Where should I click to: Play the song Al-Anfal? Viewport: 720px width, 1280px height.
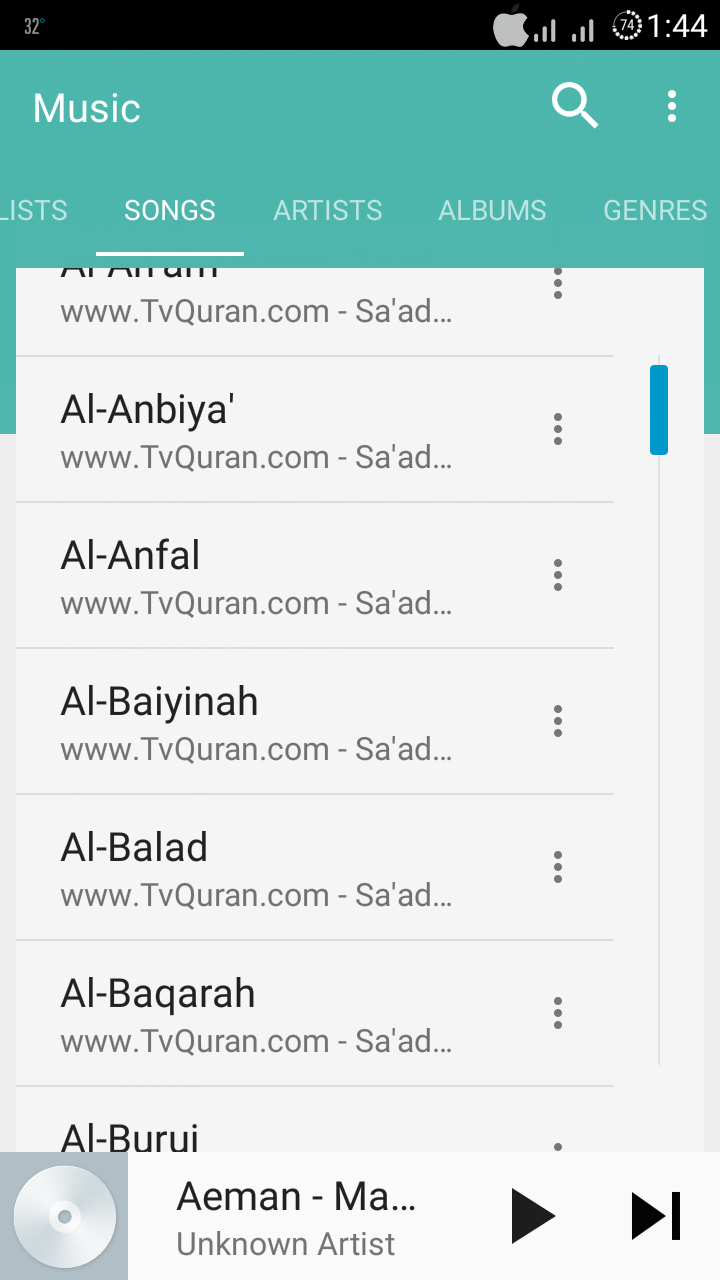click(256, 576)
